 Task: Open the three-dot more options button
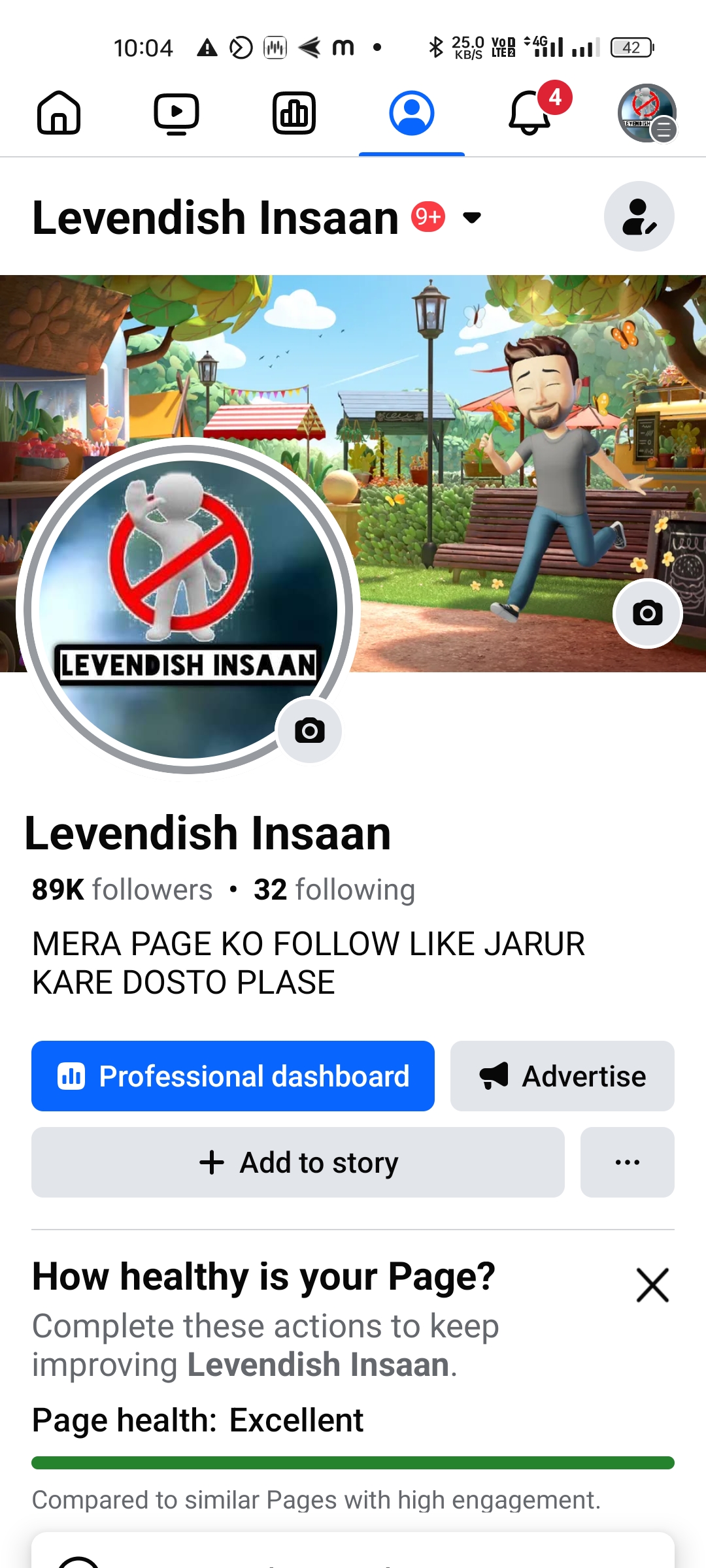[x=627, y=1162]
